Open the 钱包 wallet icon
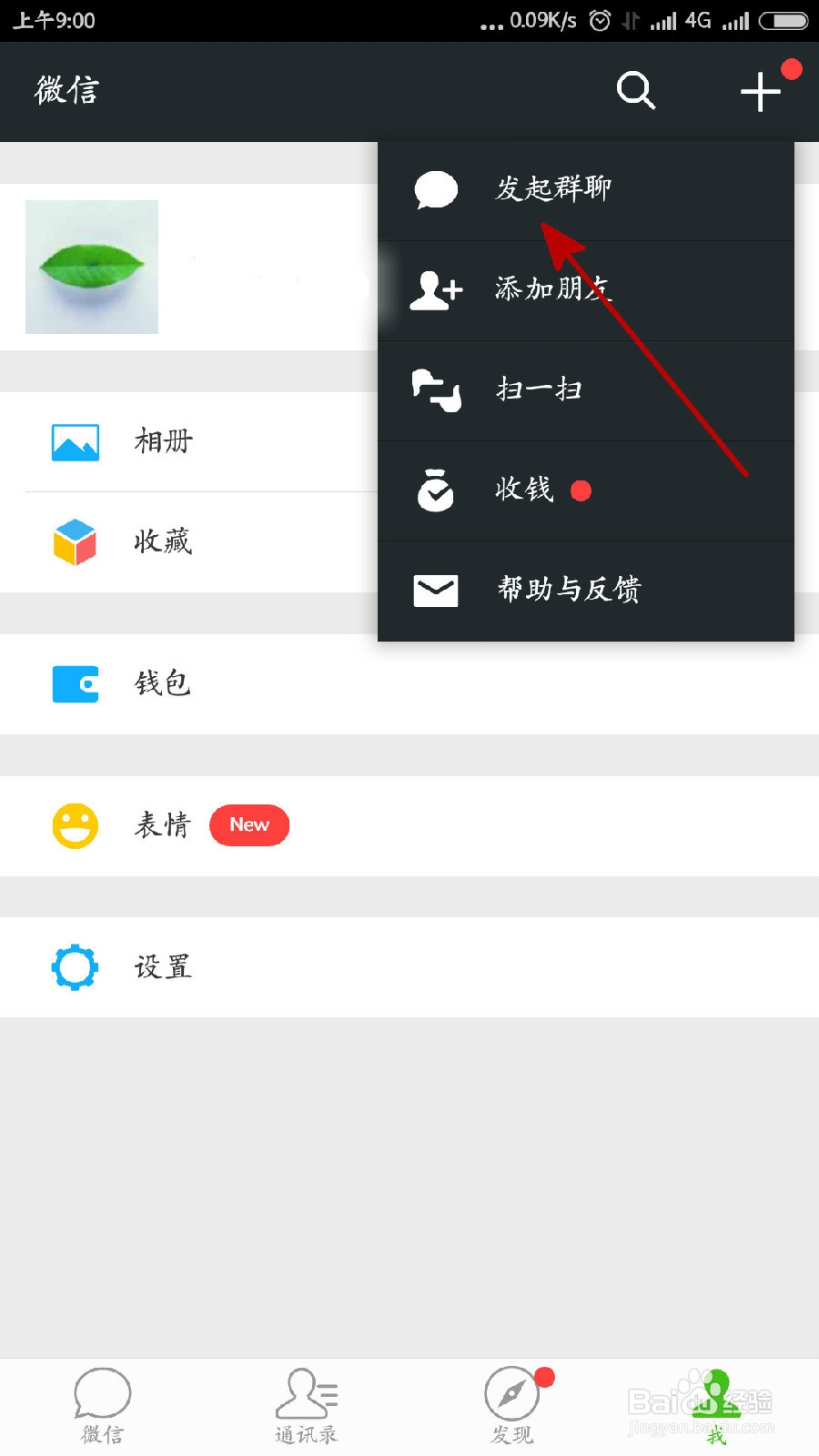This screenshot has height=1456, width=819. (x=75, y=683)
